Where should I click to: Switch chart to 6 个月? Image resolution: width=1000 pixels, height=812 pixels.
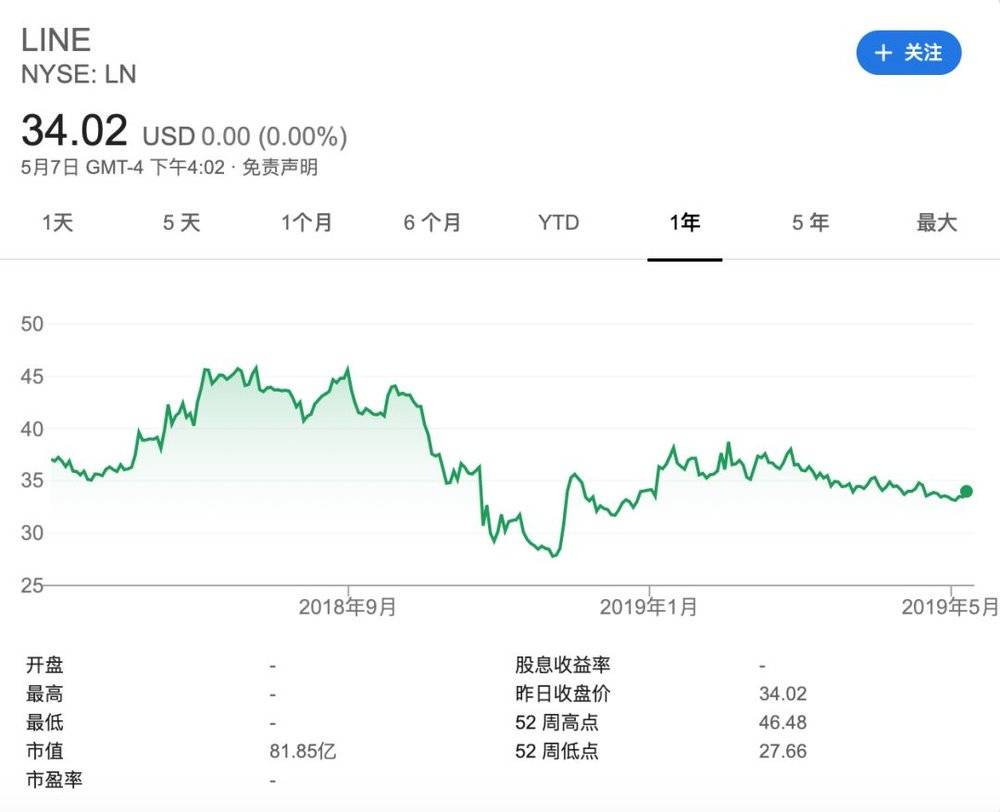432,223
